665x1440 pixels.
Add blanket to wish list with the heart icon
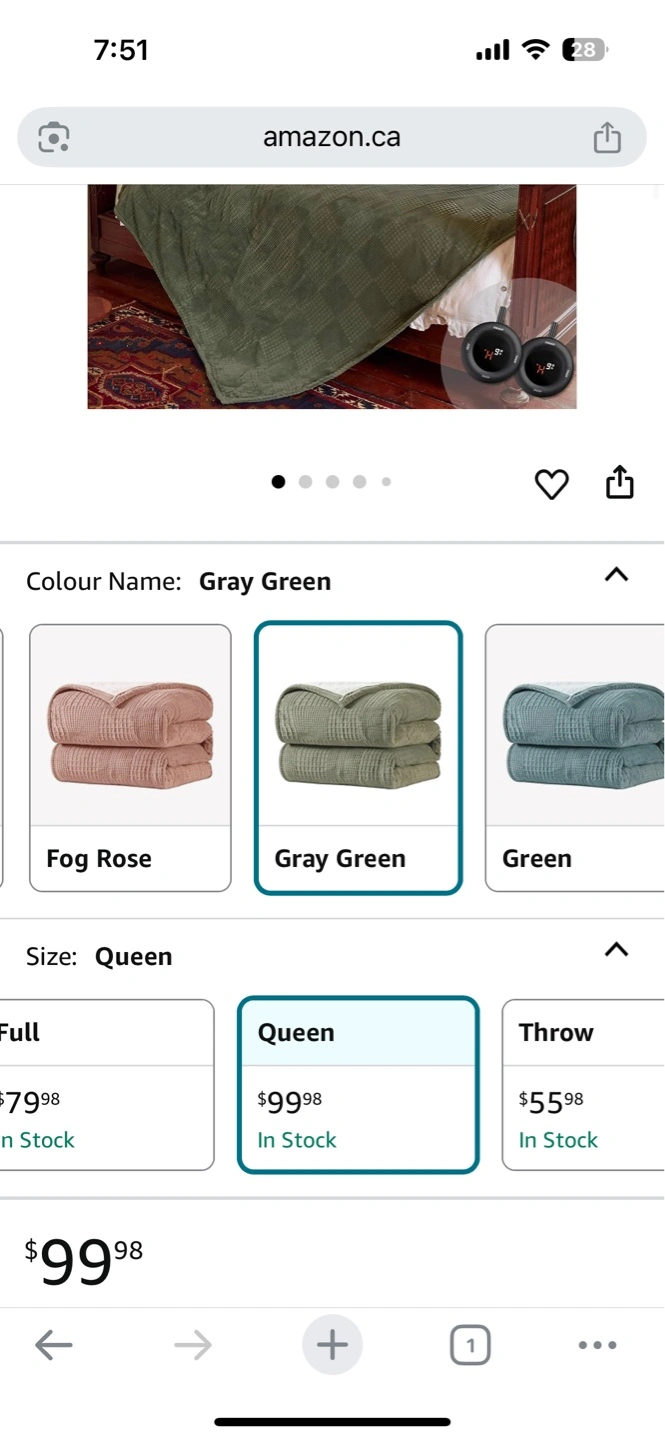click(x=551, y=484)
